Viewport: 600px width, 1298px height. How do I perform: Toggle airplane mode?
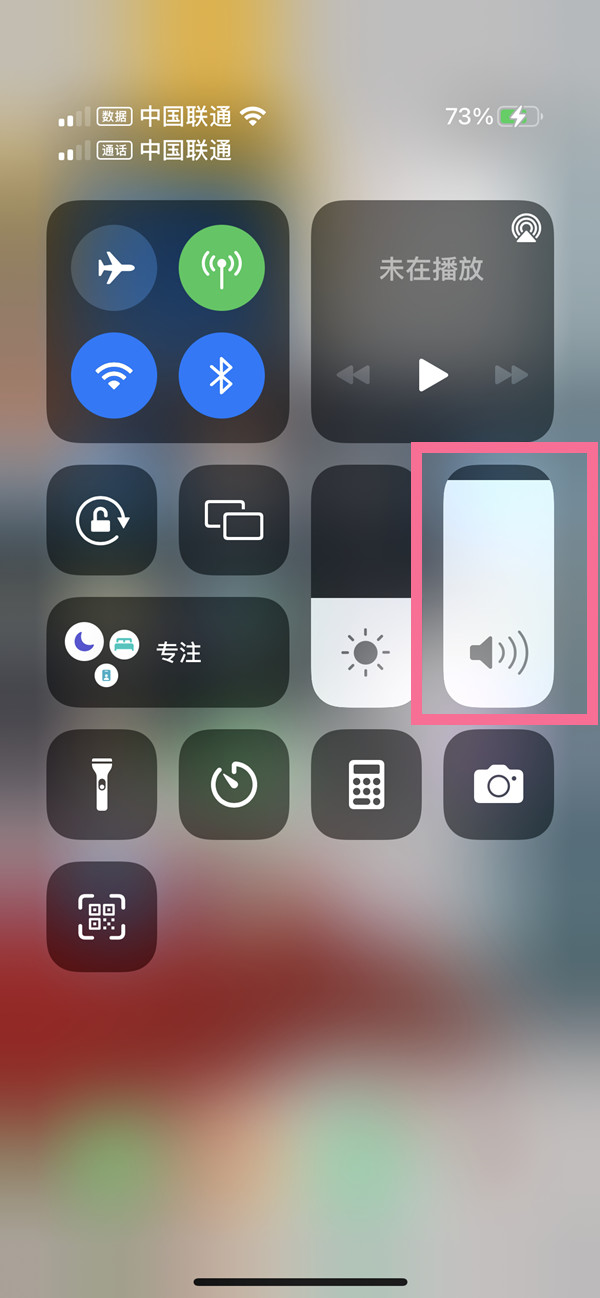[x=114, y=267]
